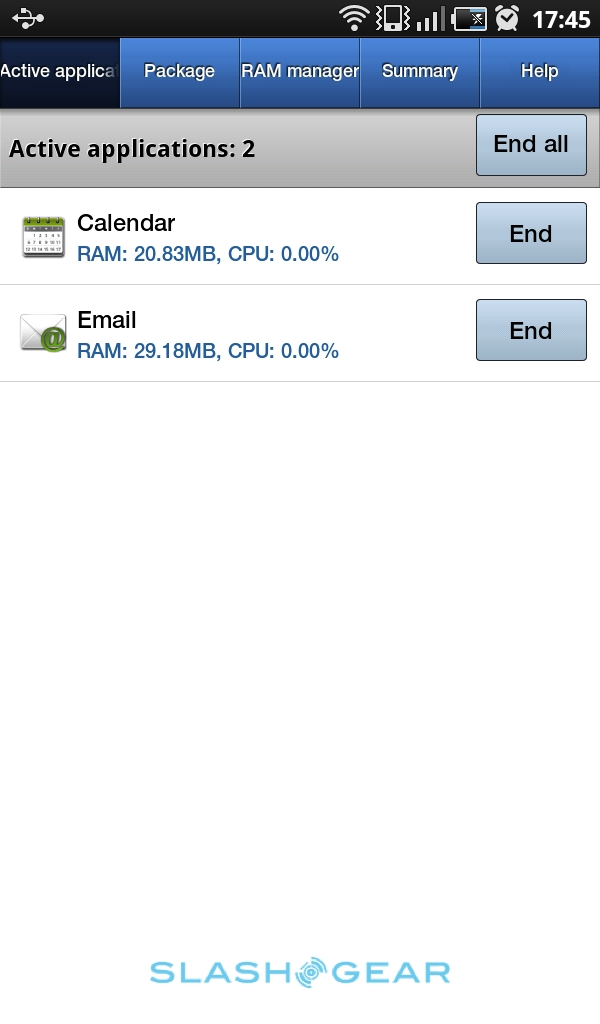
Task: Select the Active applications tab
Action: point(60,72)
